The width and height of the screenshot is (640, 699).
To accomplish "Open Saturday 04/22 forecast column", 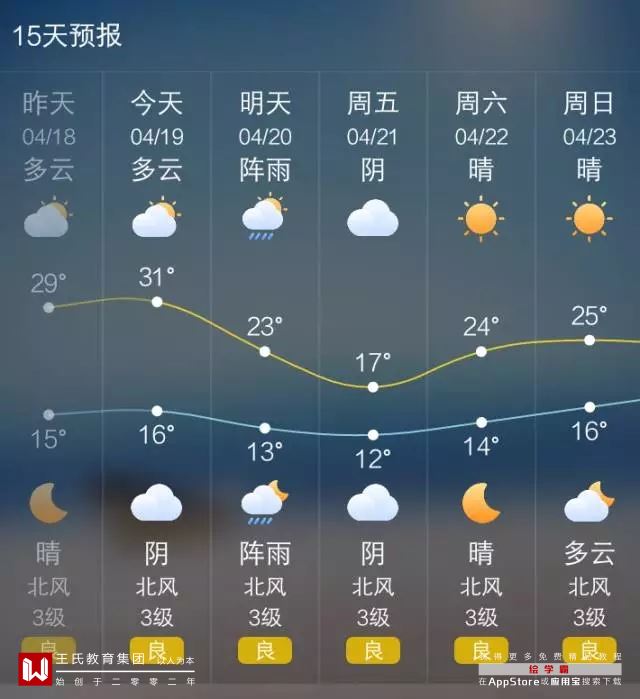I will [x=481, y=136].
